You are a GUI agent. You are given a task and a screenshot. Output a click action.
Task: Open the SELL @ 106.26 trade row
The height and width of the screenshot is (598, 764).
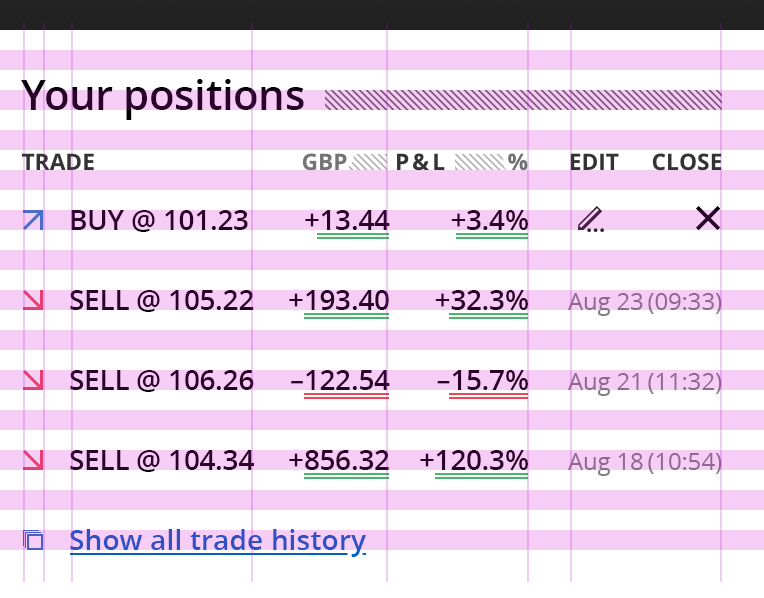tap(161, 380)
